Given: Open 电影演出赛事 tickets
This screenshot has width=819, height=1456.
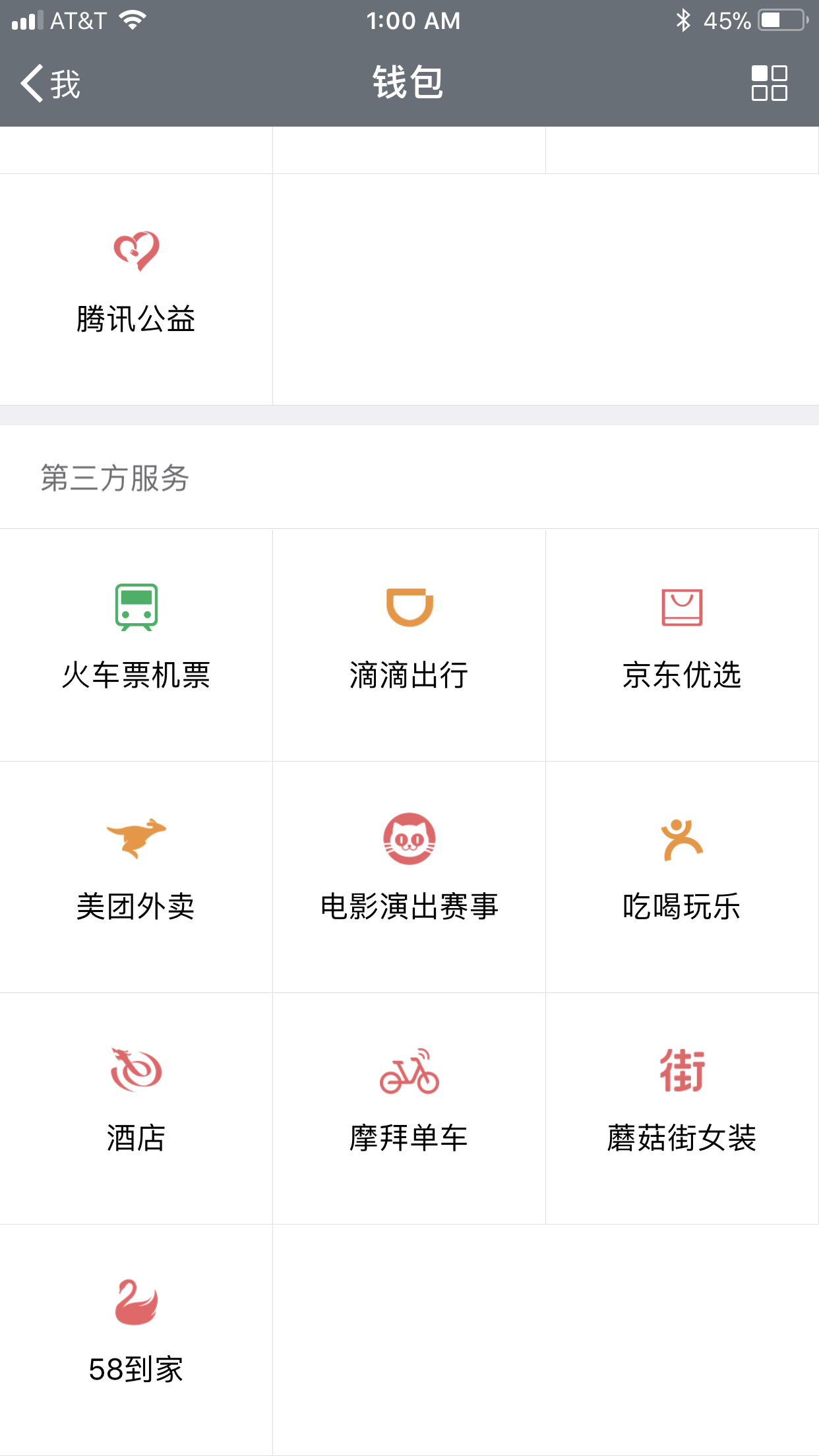Looking at the screenshot, I should pos(409,877).
